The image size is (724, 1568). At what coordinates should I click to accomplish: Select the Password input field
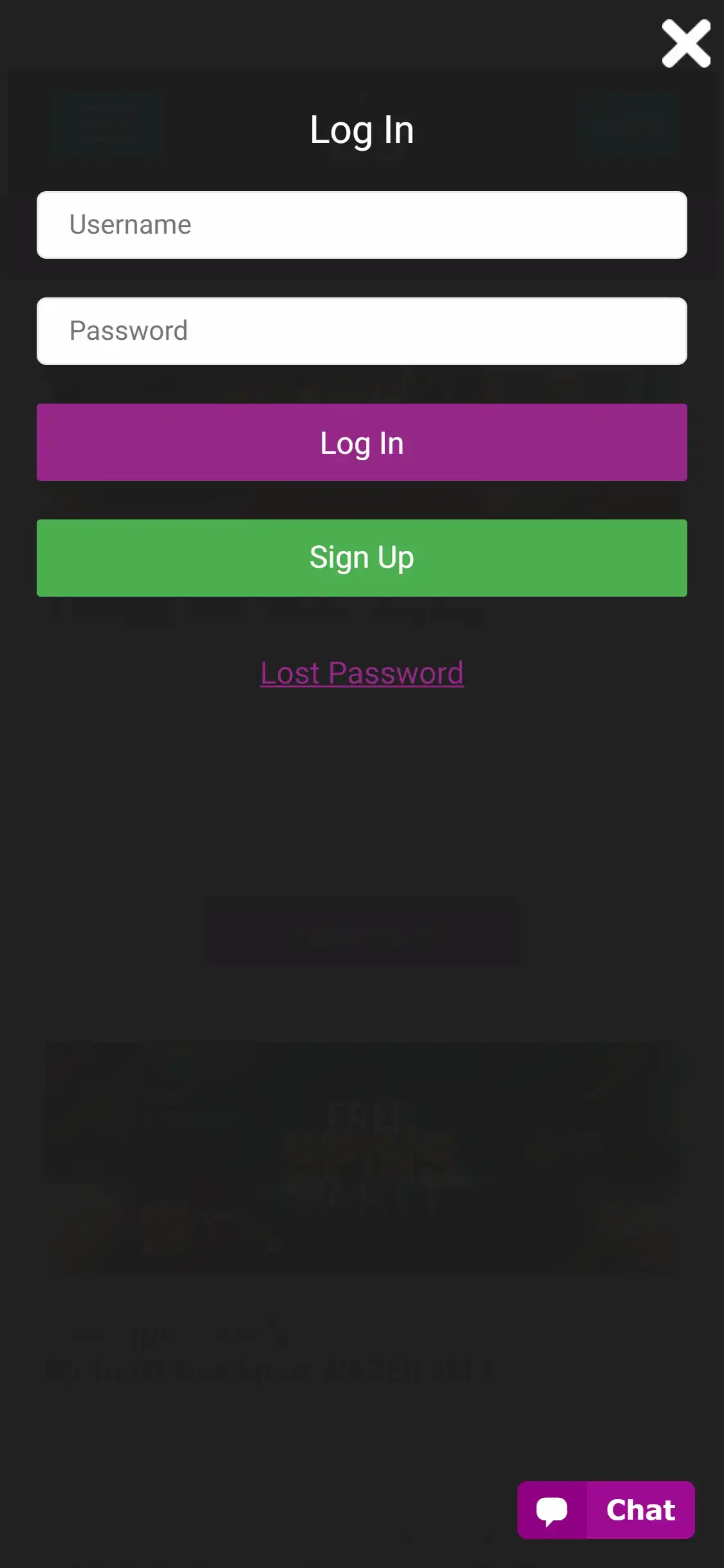point(362,331)
